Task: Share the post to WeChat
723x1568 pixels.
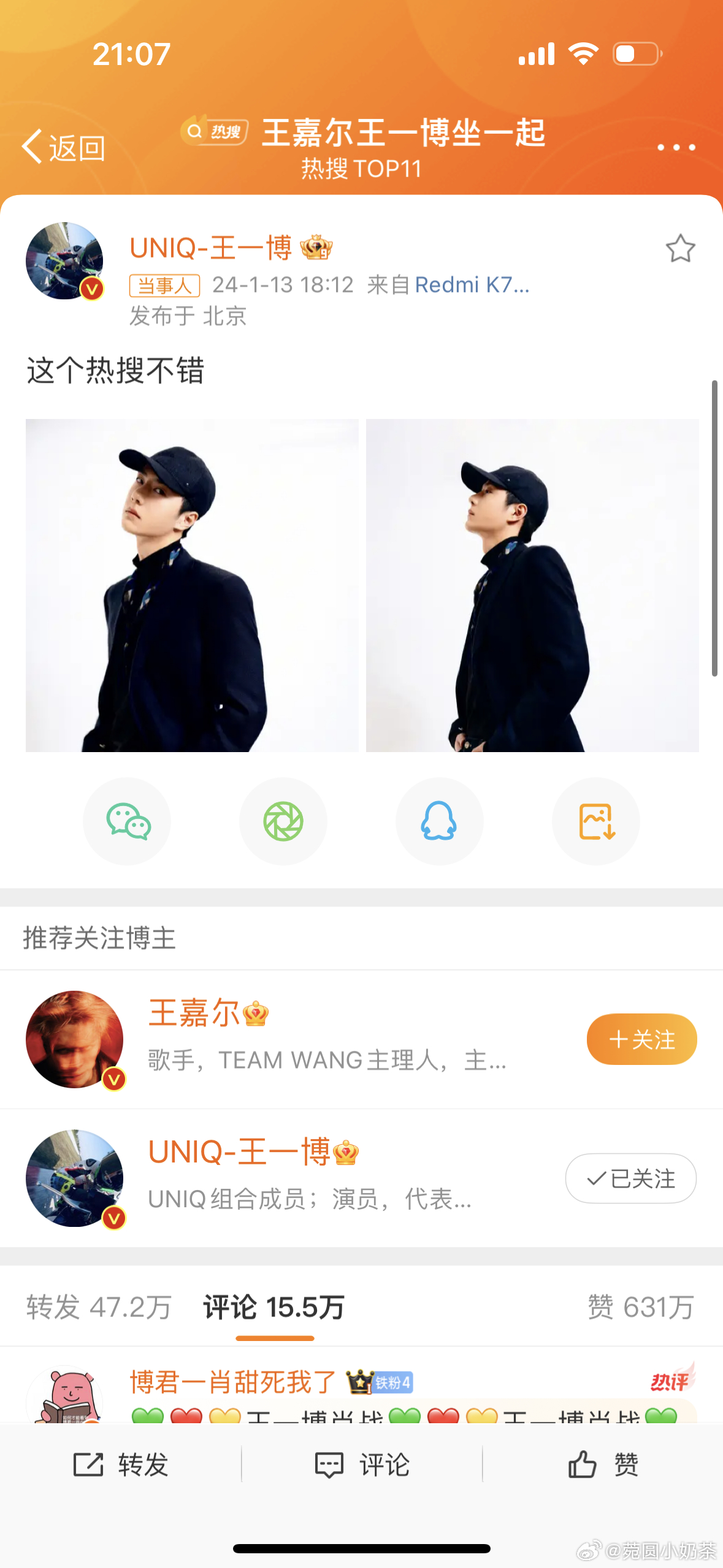Action: (x=128, y=821)
